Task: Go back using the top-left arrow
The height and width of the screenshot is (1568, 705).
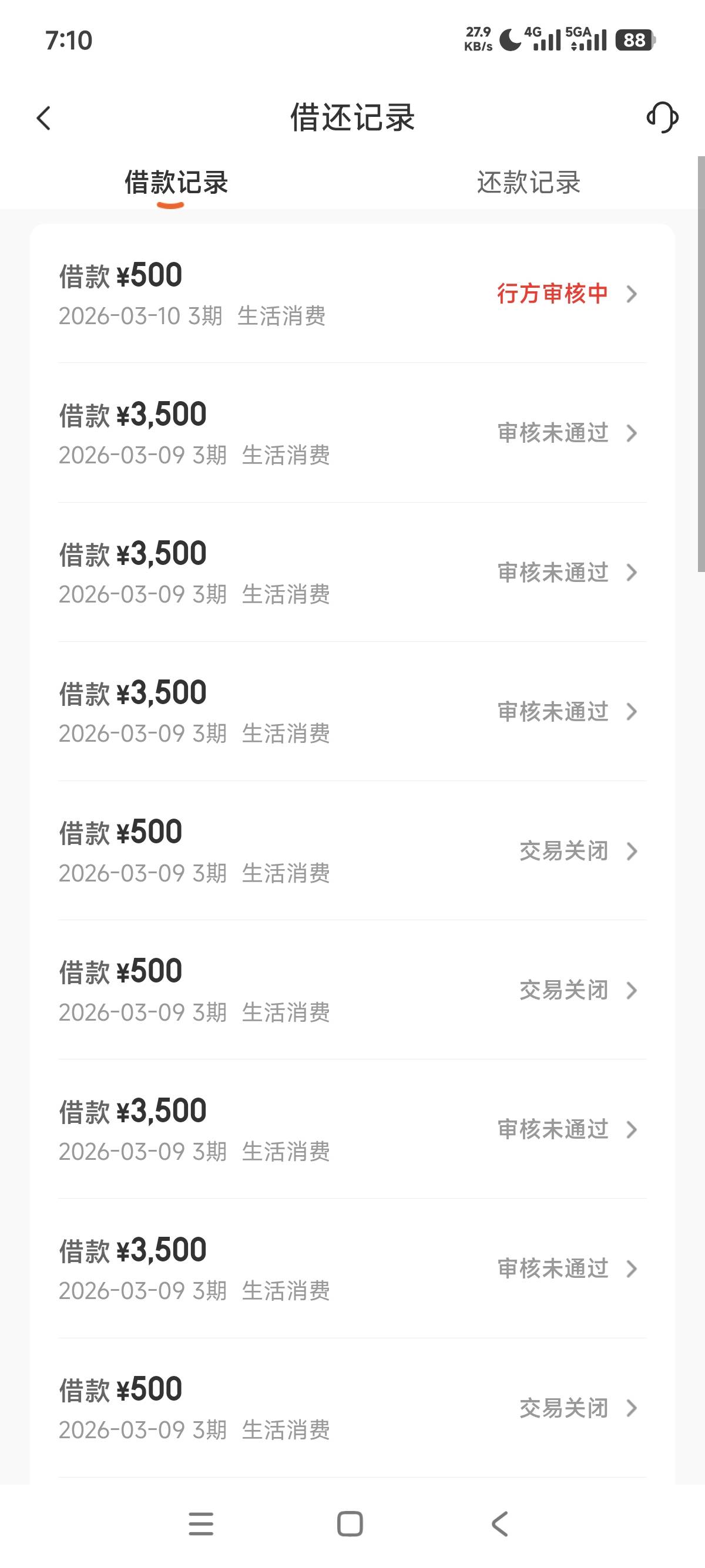Action: click(43, 118)
